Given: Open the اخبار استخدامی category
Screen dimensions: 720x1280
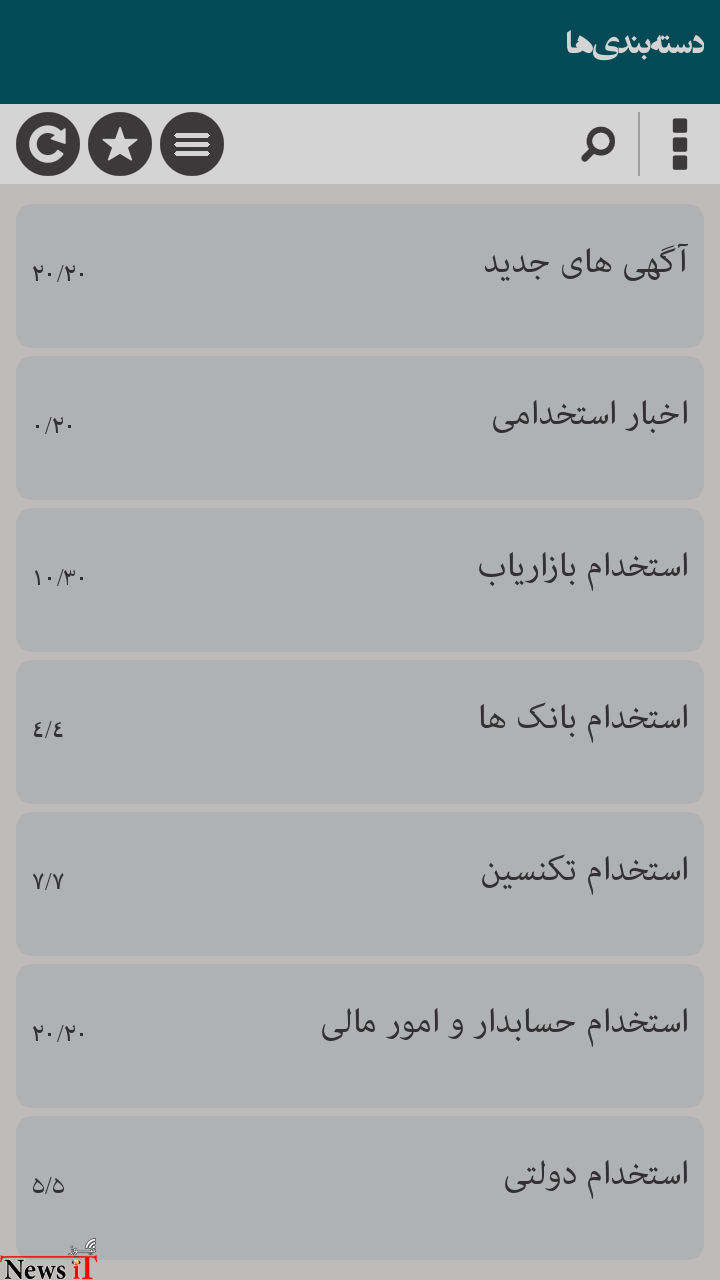Looking at the screenshot, I should [x=360, y=428].
